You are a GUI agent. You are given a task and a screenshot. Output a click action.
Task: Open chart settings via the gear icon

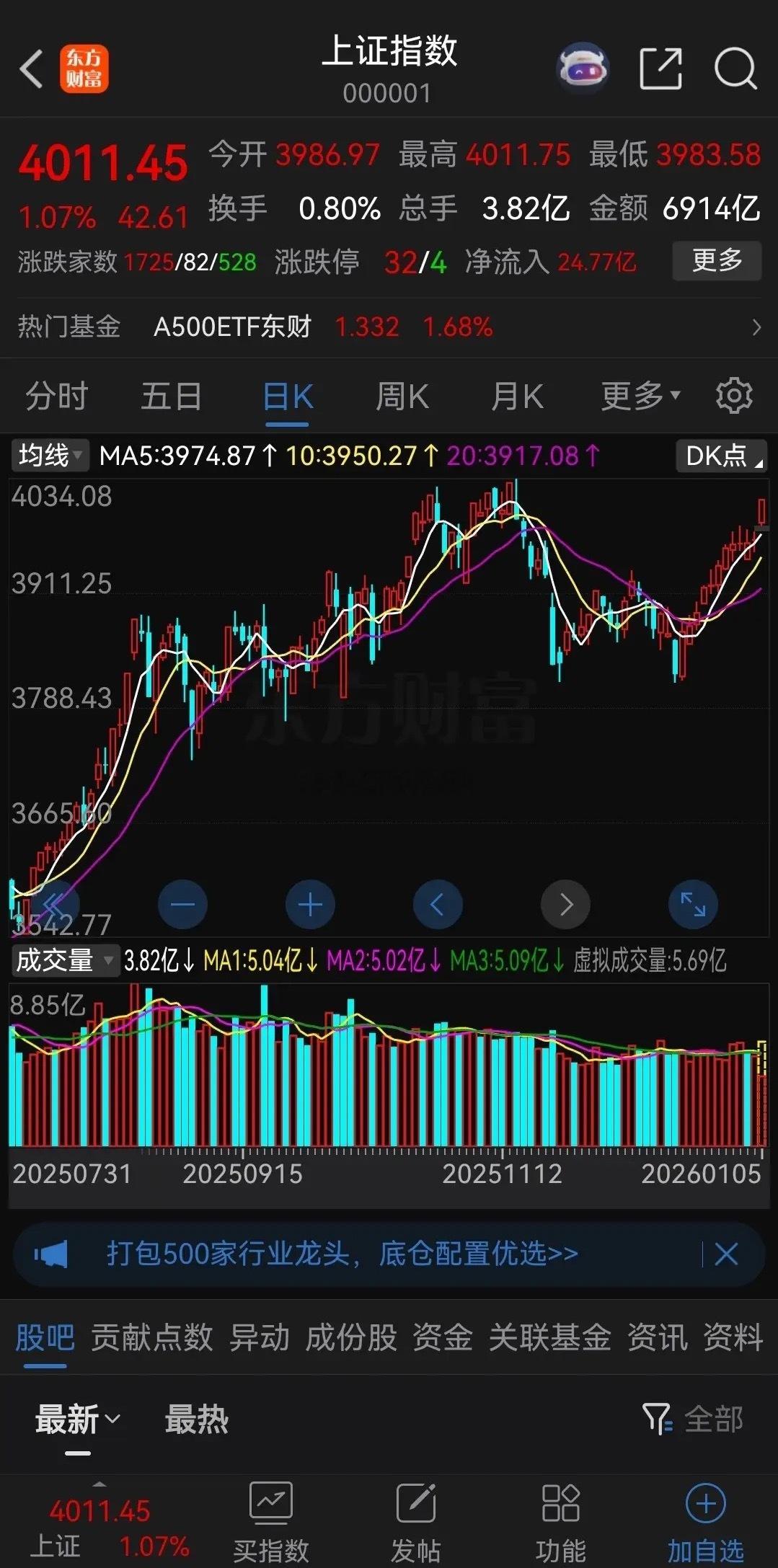[734, 395]
